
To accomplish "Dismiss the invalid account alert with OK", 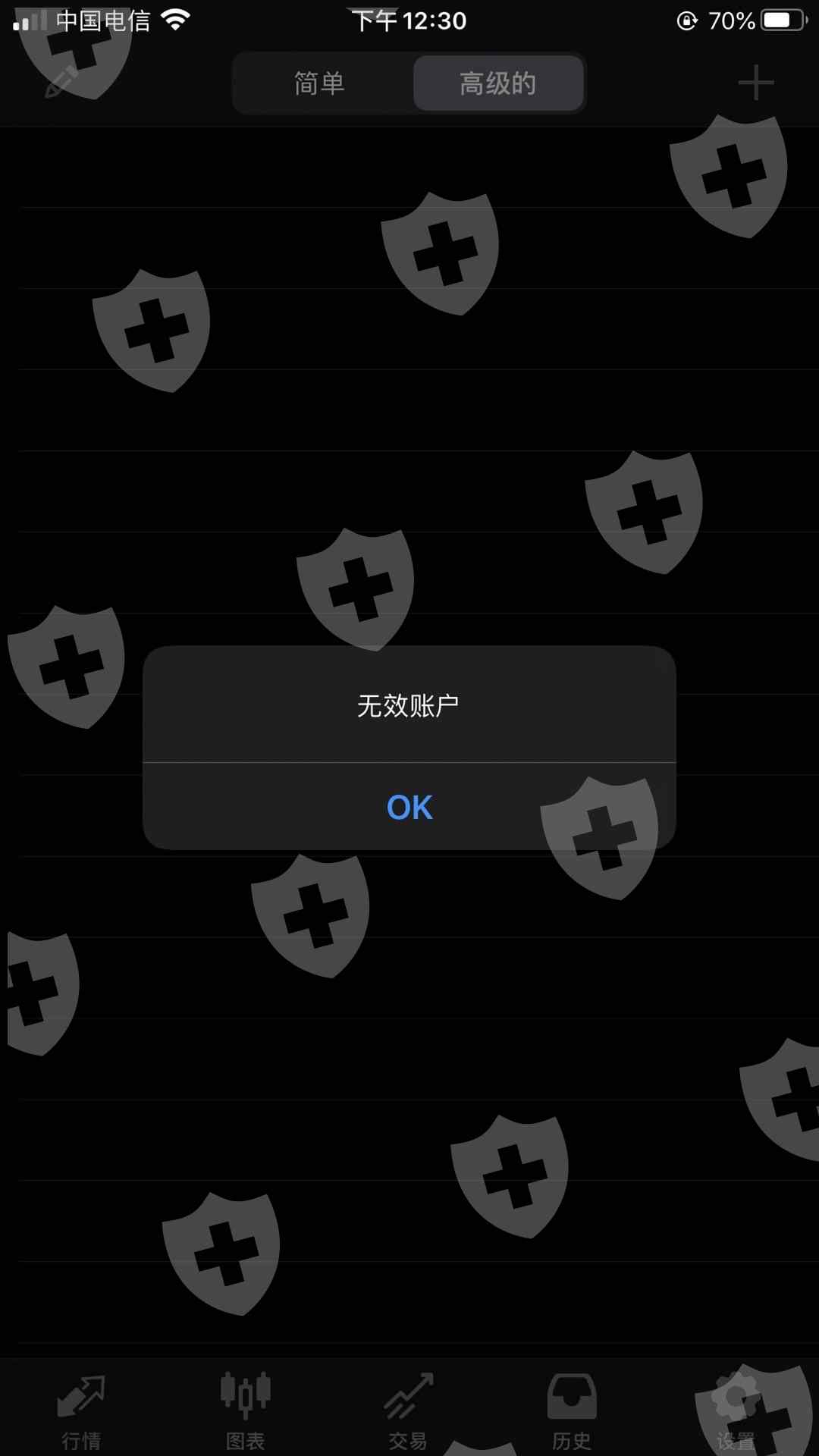I will tap(409, 807).
